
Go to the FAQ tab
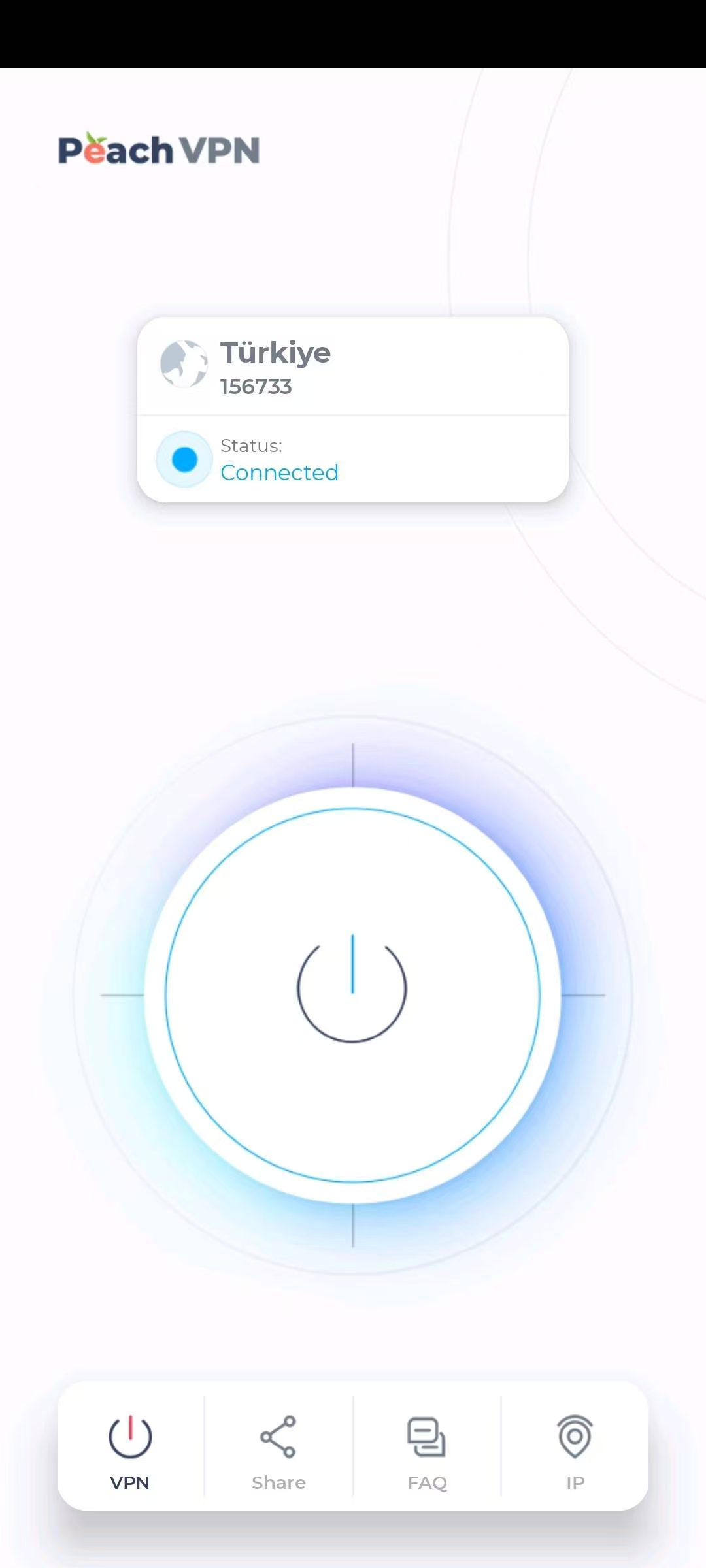(x=427, y=1446)
